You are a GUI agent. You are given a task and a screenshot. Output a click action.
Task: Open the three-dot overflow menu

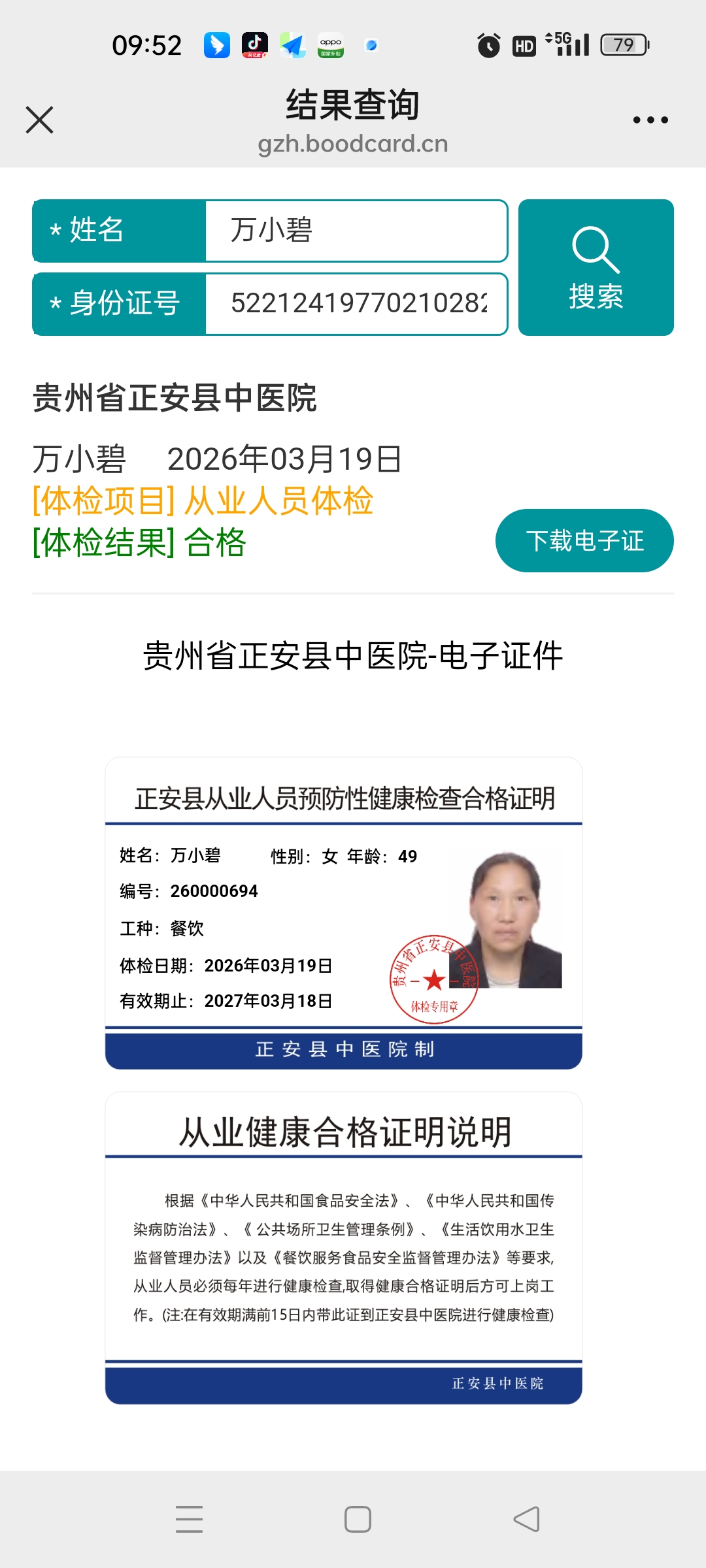(650, 120)
